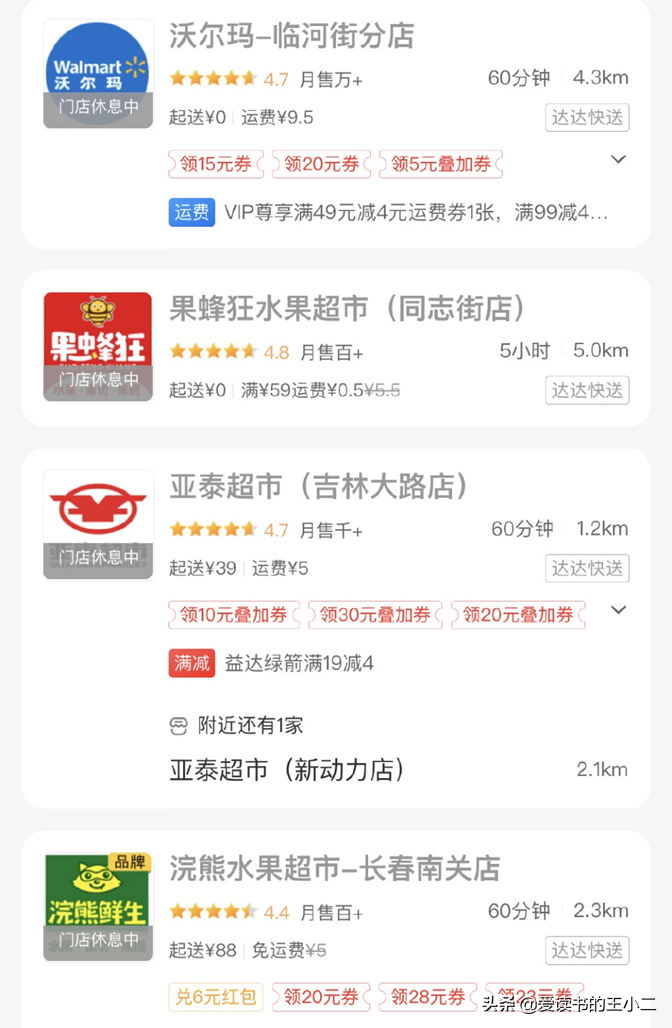
Task: Claim the 领10元叠加券 coupon
Action: [234, 615]
